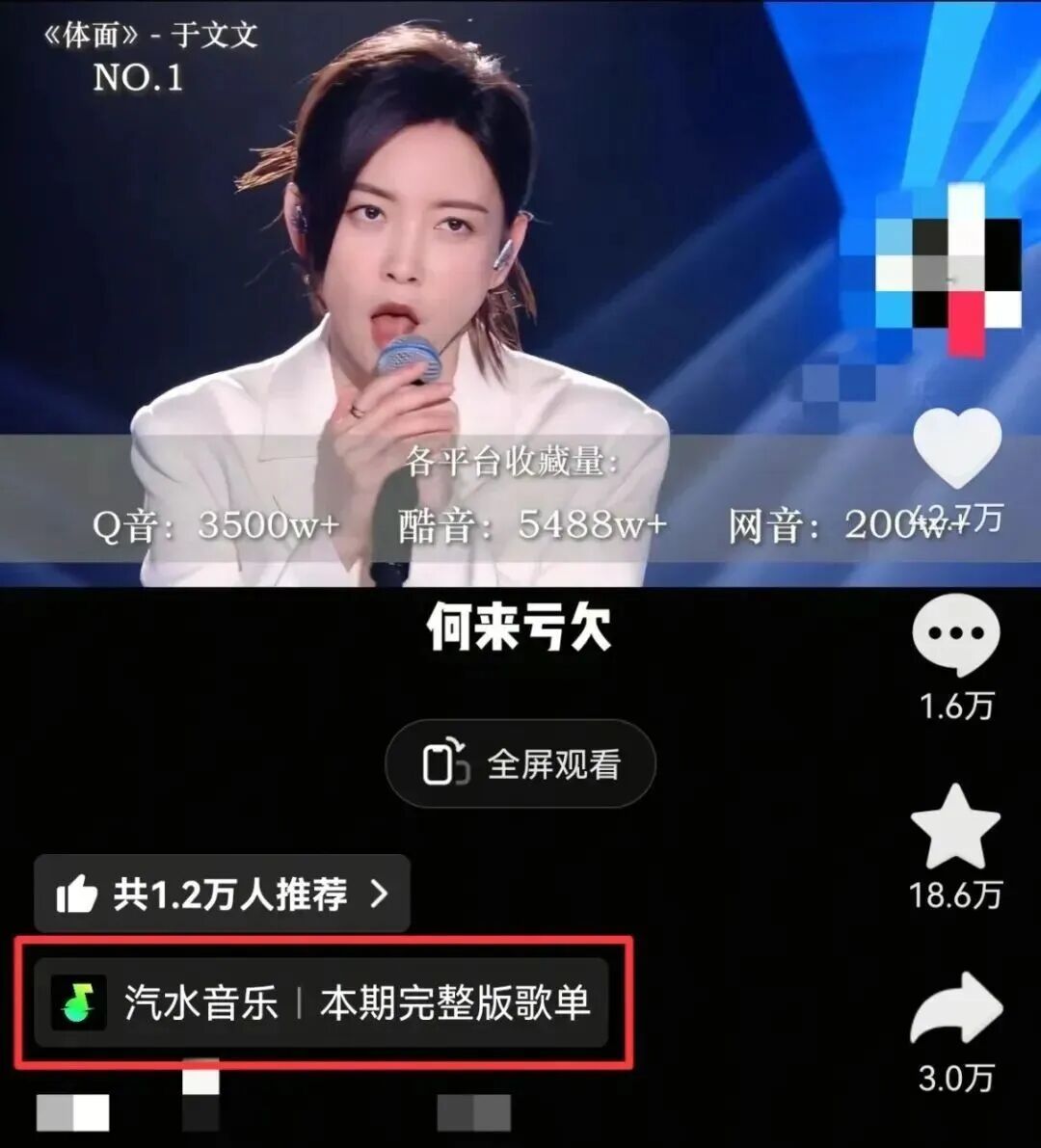The height and width of the screenshot is (1148, 1041).
Task: Like this video with the heart icon
Action: pos(956,449)
